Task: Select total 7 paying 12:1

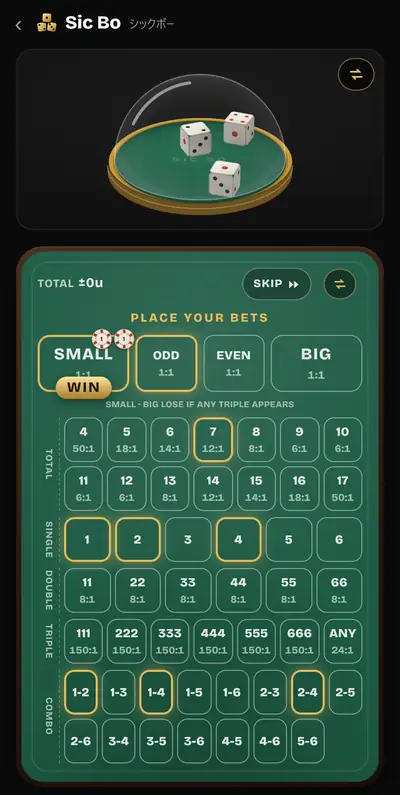Action: pyautogui.click(x=213, y=440)
